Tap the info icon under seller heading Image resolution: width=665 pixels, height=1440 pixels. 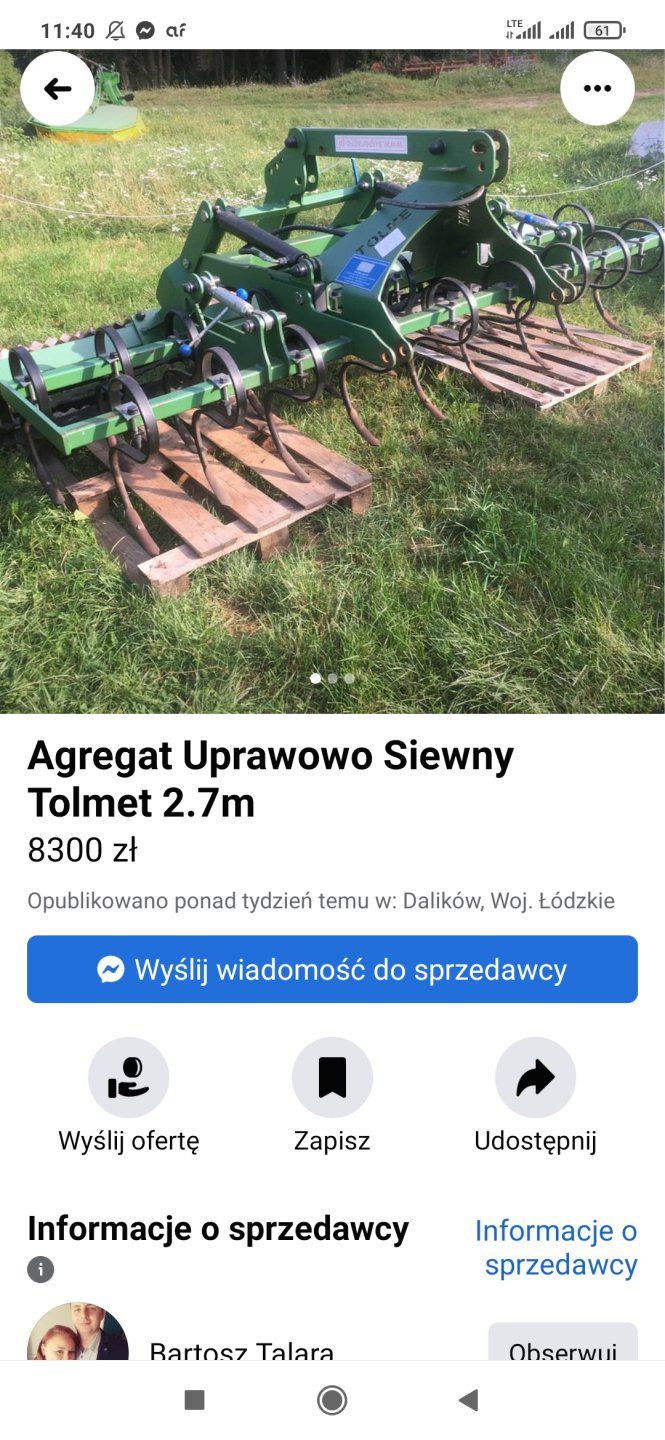tap(40, 1270)
